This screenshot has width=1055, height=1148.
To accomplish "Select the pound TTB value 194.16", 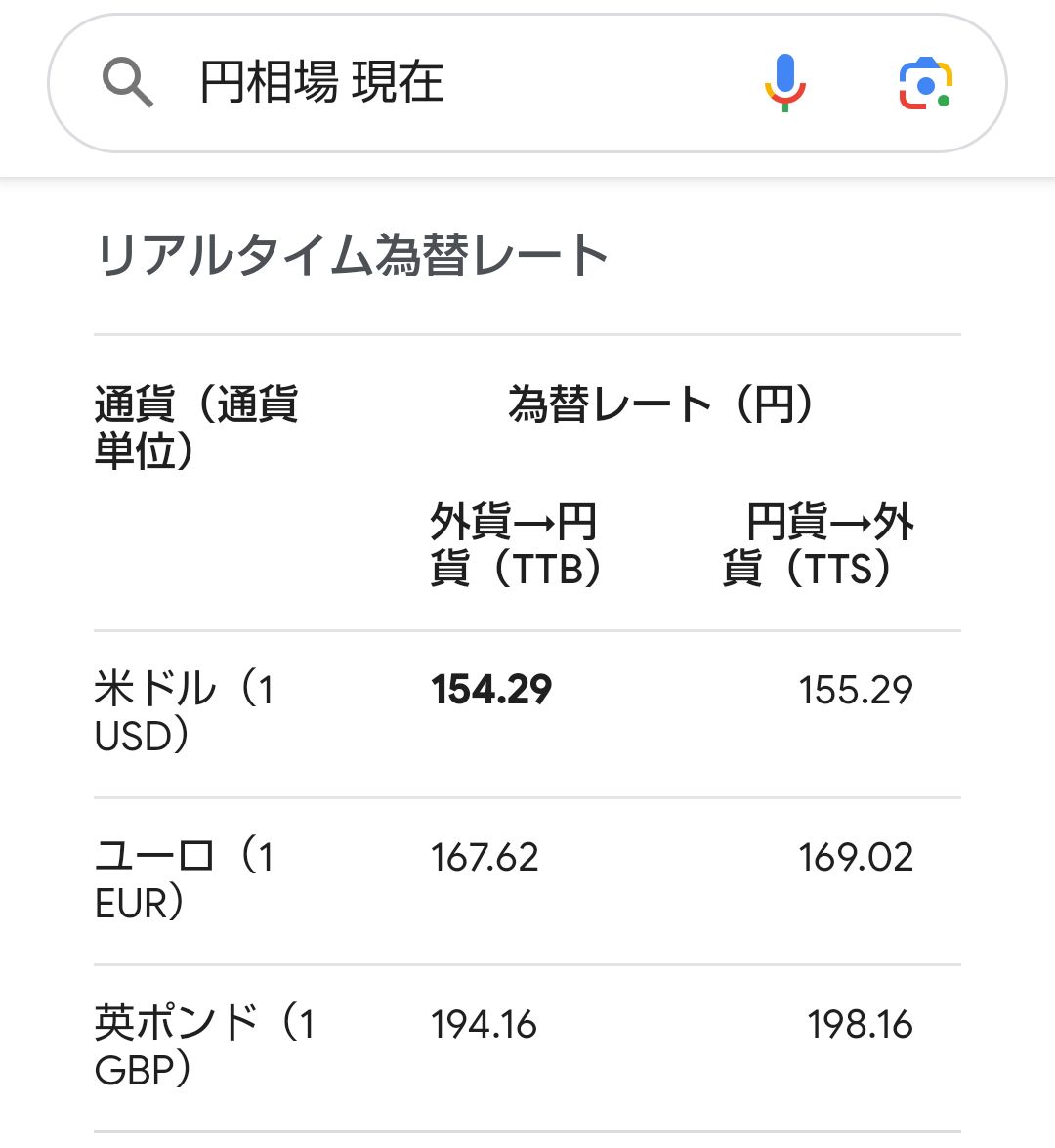I will 485,1023.
